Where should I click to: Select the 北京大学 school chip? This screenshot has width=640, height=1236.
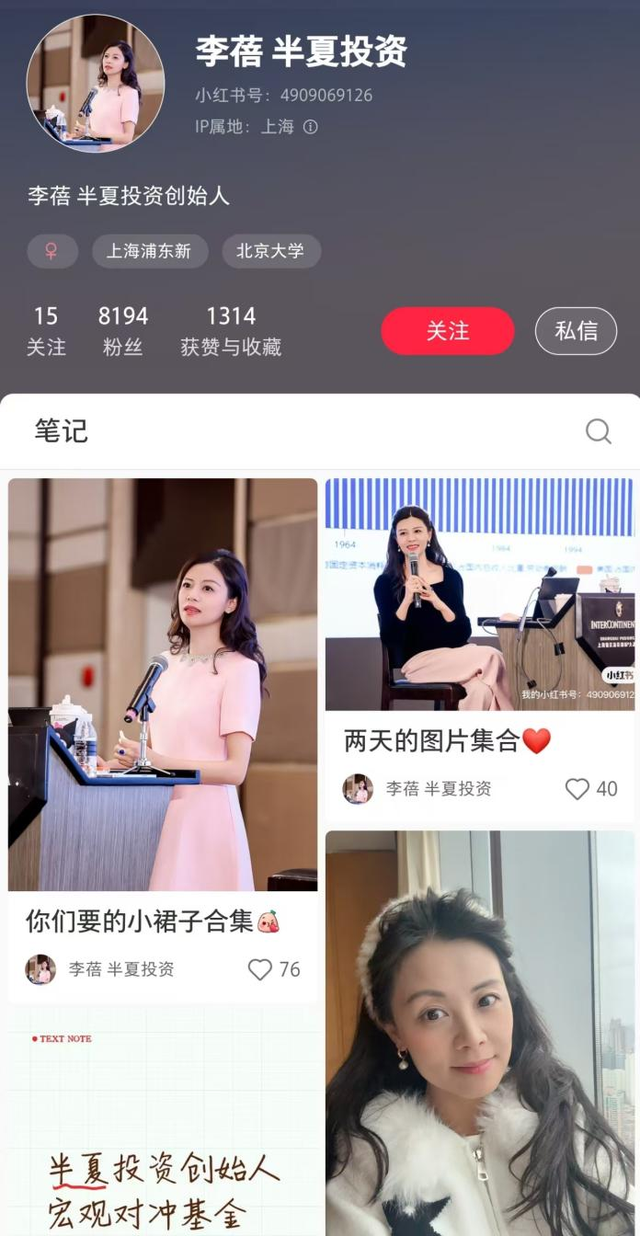coord(270,251)
